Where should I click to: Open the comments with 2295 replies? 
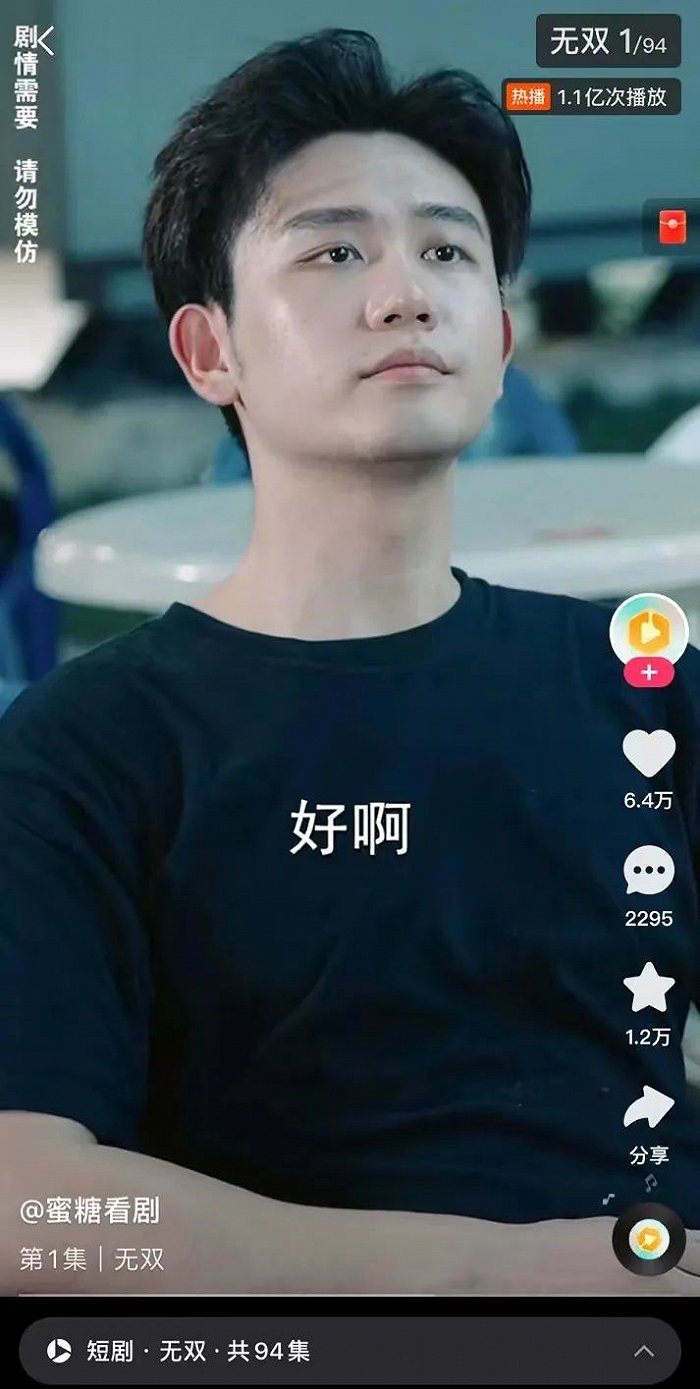(x=649, y=871)
